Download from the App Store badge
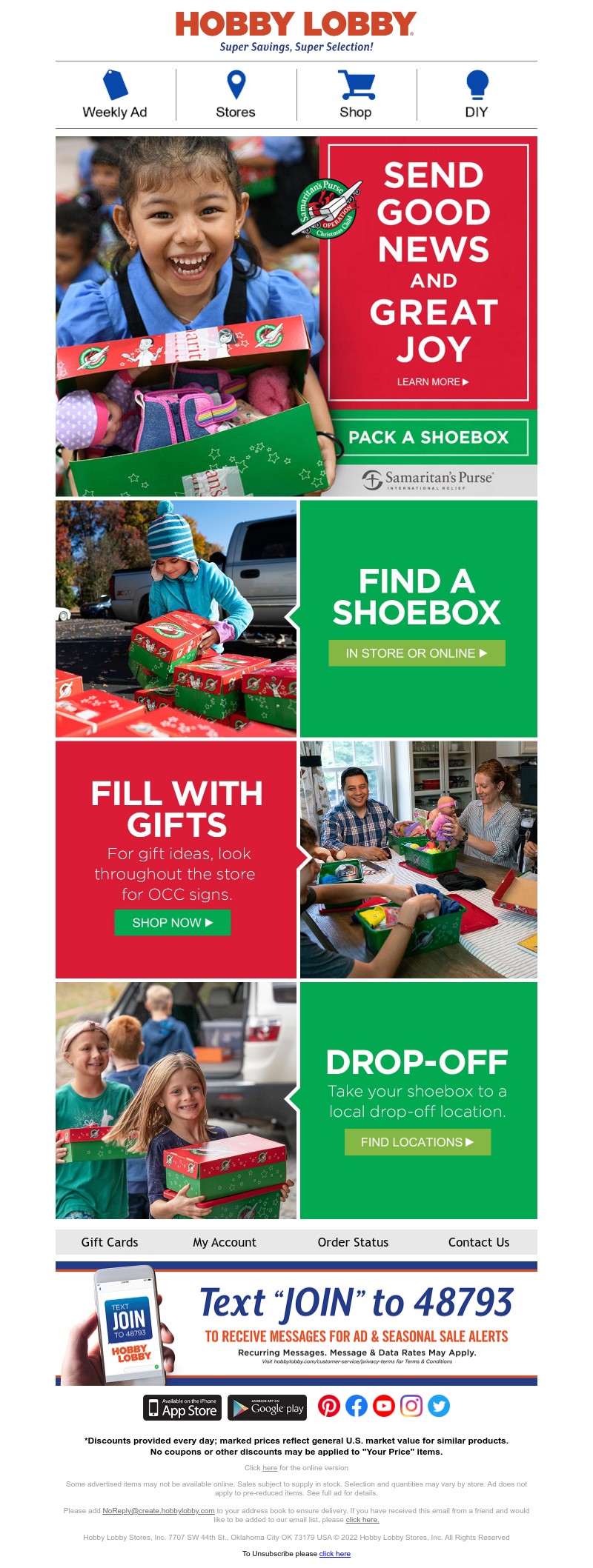593x1568 pixels. pyautogui.click(x=182, y=1407)
